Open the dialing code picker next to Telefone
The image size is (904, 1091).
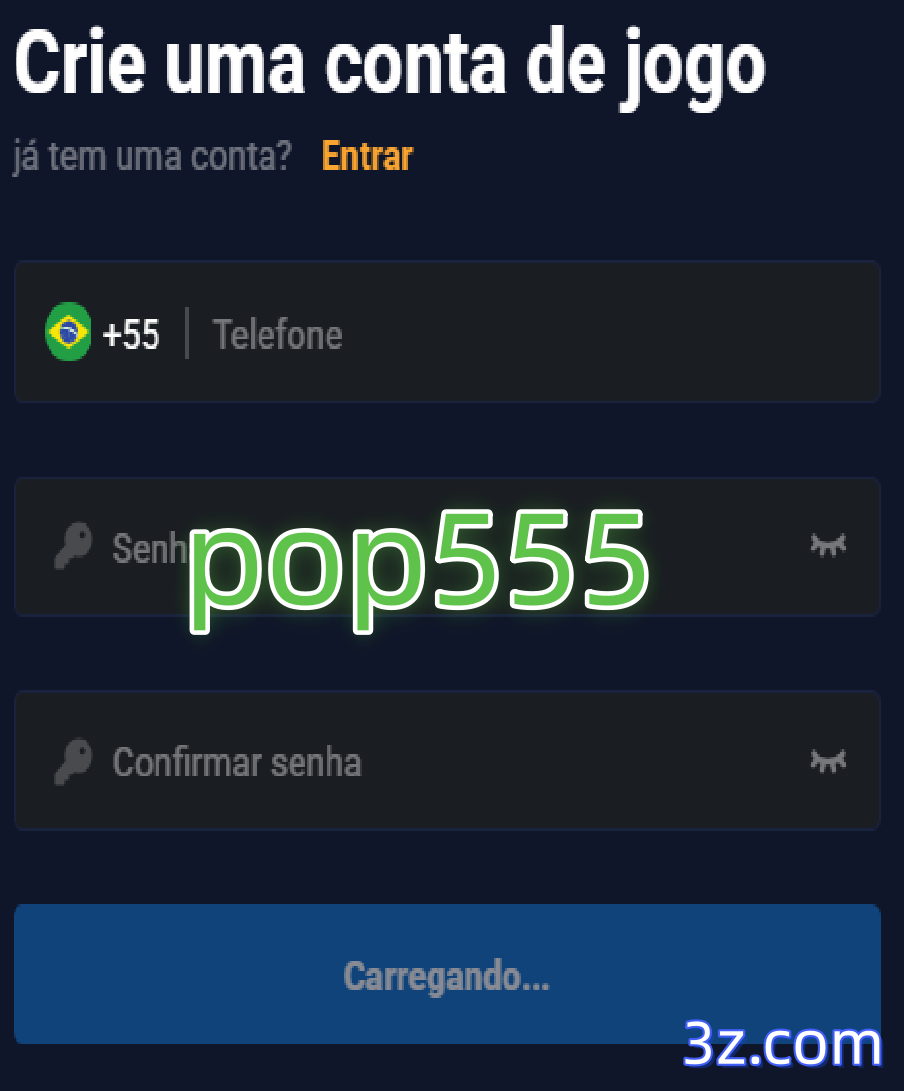coord(100,333)
